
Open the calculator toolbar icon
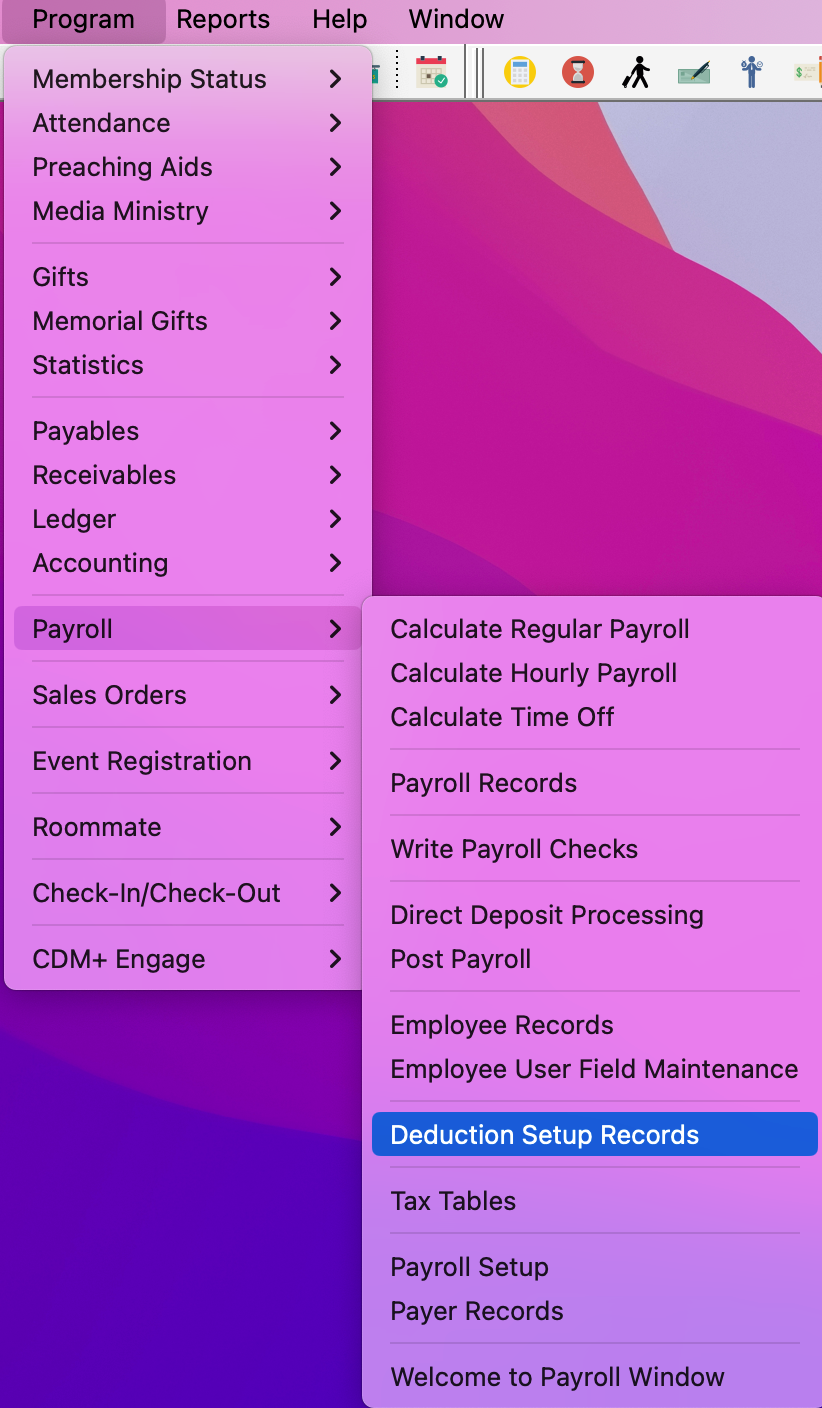(520, 72)
